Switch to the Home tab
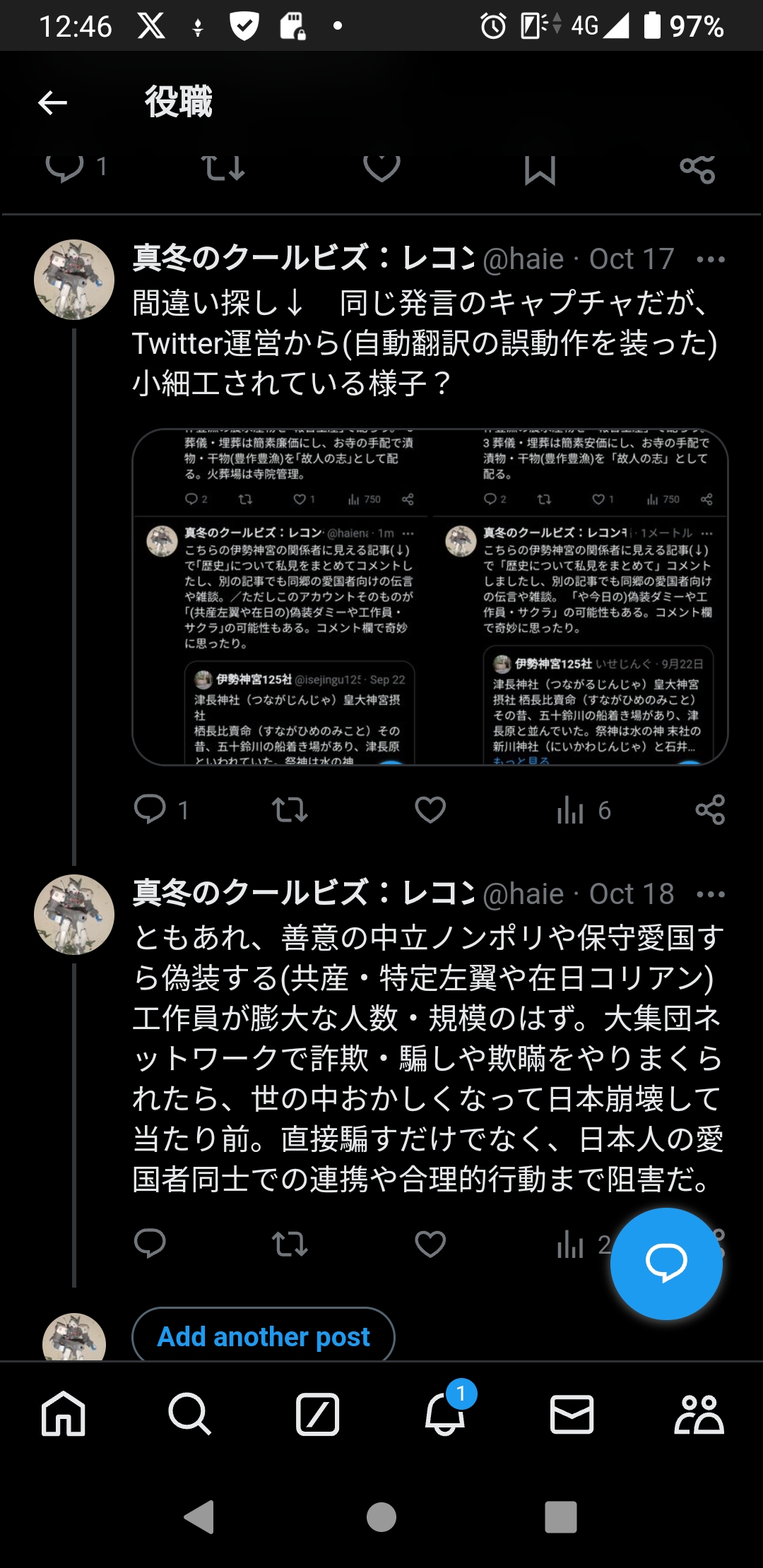The width and height of the screenshot is (763, 1568). point(64,1414)
